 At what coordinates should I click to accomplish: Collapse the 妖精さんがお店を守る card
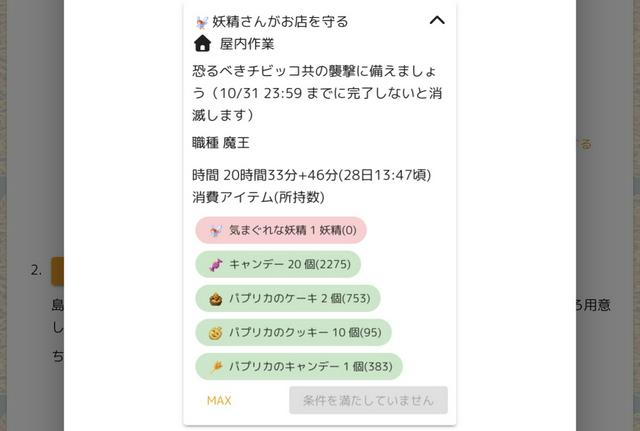(x=436, y=20)
